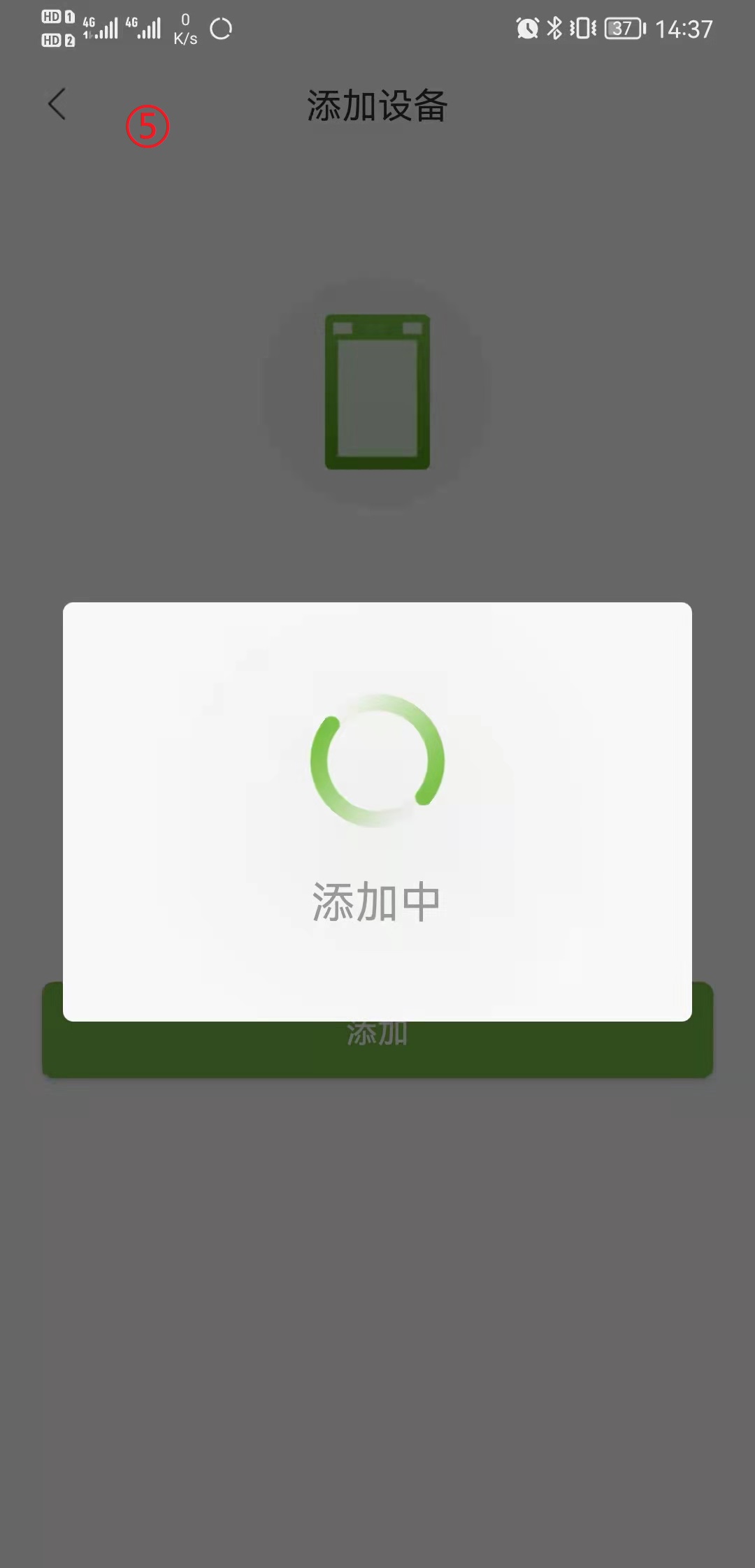Go back from the 添加设备 screen

coord(57,104)
